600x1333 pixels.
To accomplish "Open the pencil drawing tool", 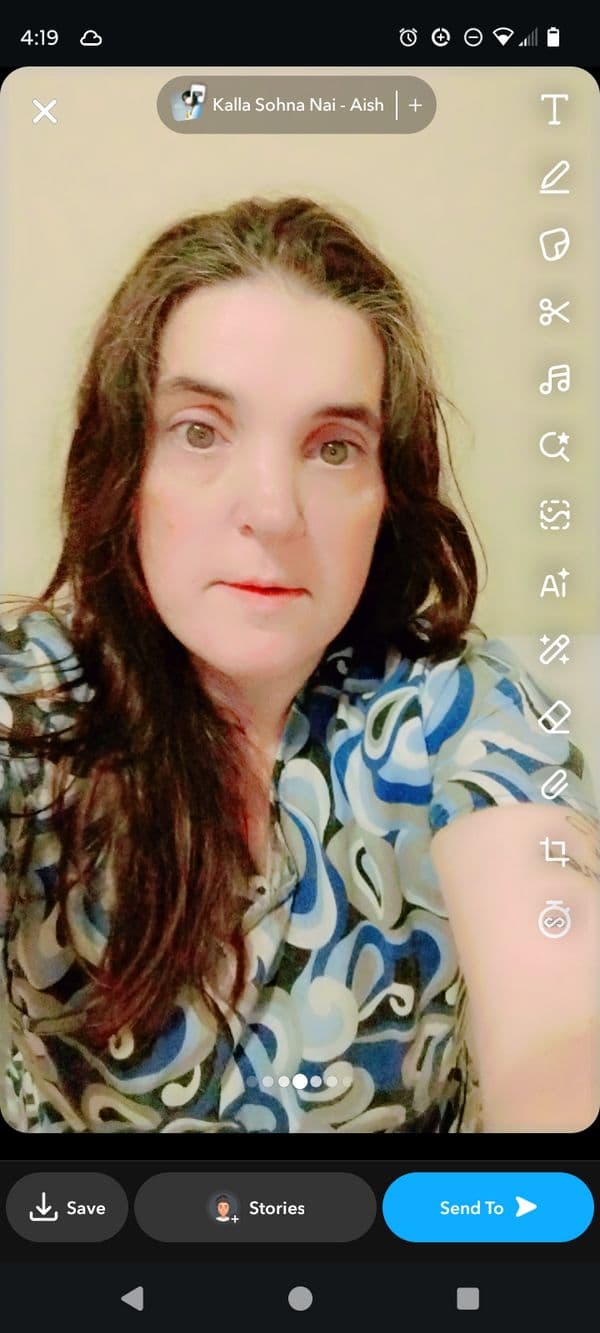I will 554,178.
